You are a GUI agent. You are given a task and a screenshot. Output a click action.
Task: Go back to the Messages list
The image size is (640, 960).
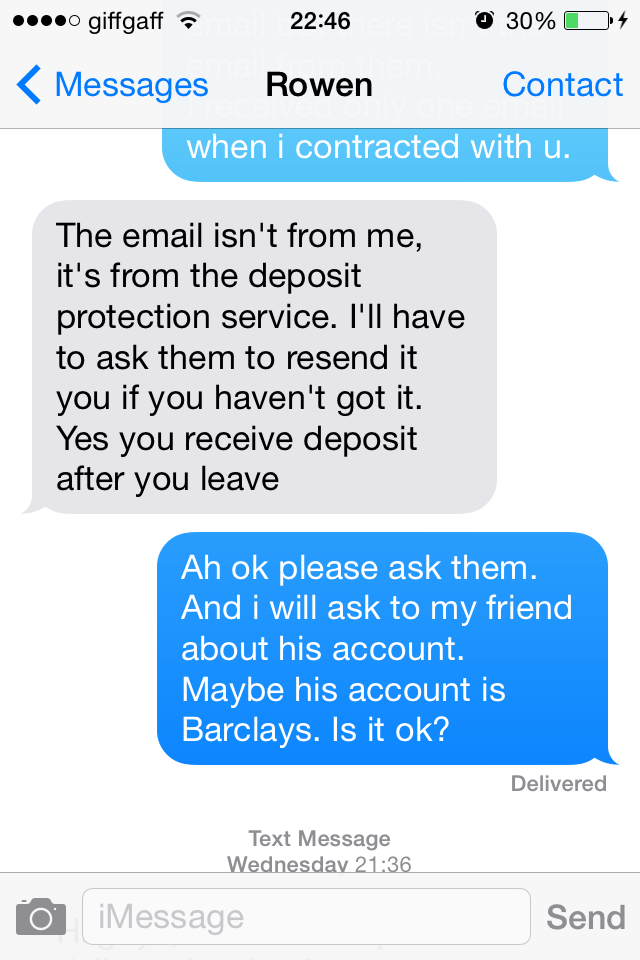[x=112, y=86]
